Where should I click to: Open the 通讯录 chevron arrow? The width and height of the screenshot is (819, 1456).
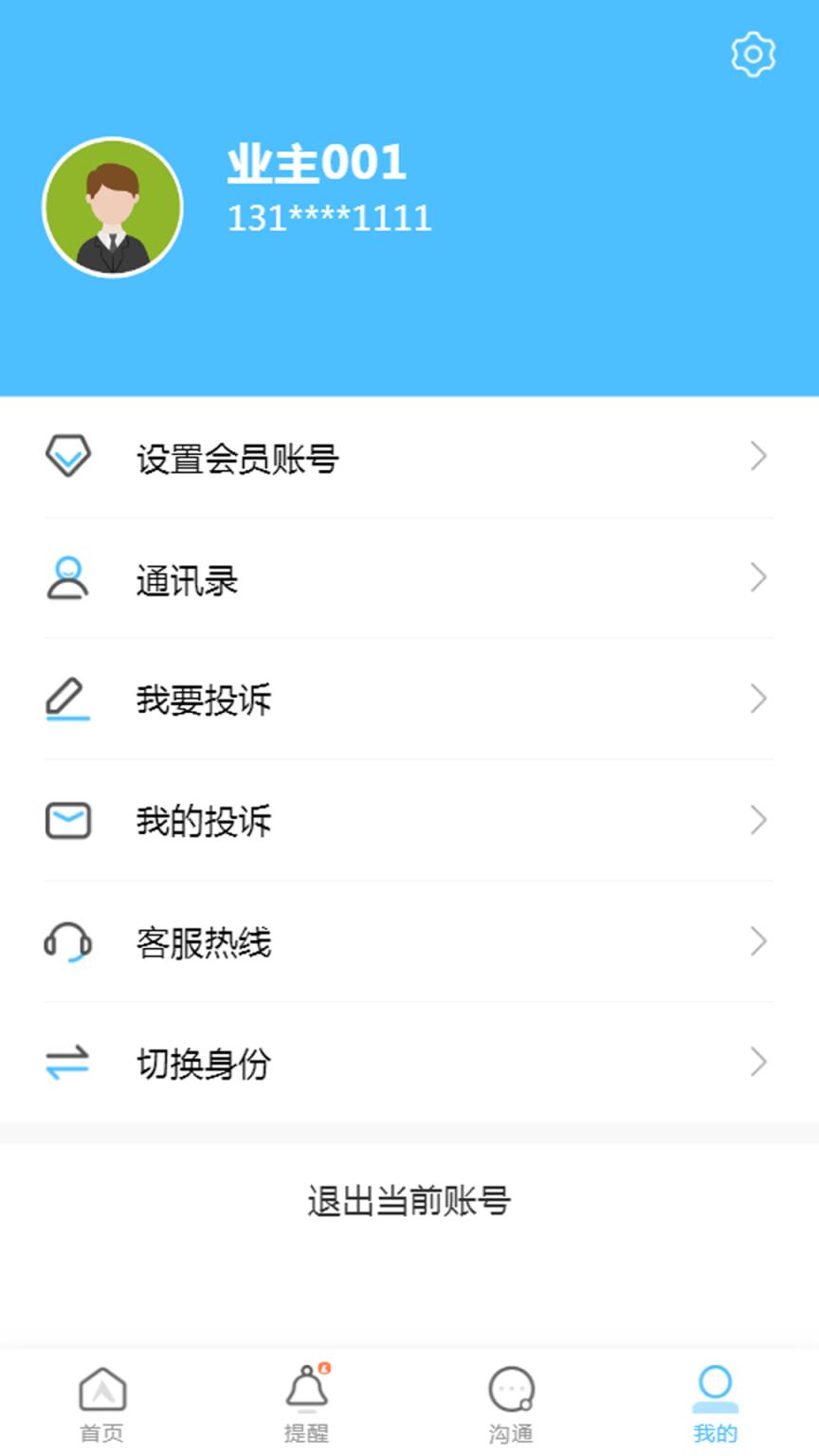tap(757, 578)
